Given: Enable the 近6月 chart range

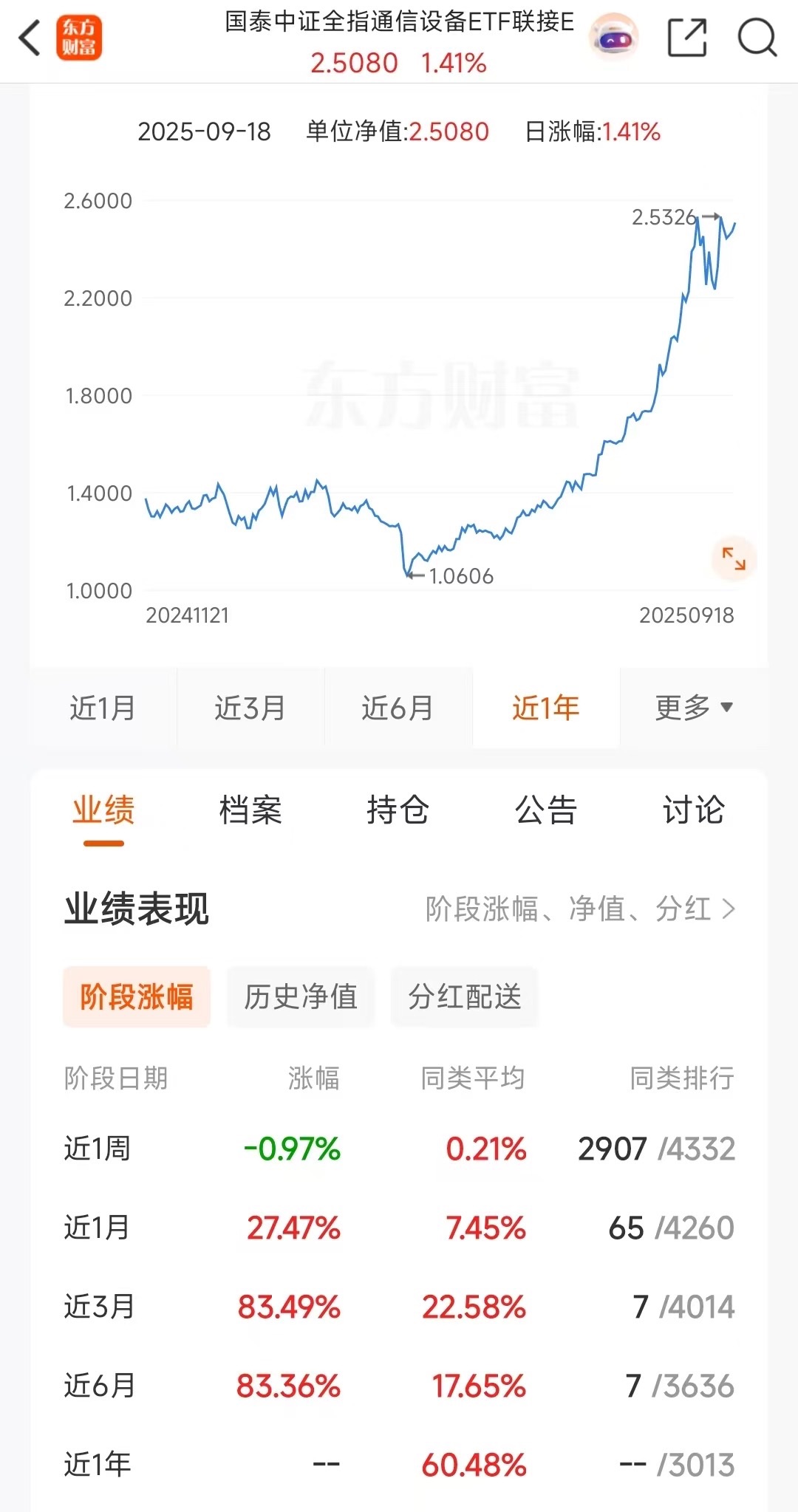Looking at the screenshot, I should click(x=398, y=707).
